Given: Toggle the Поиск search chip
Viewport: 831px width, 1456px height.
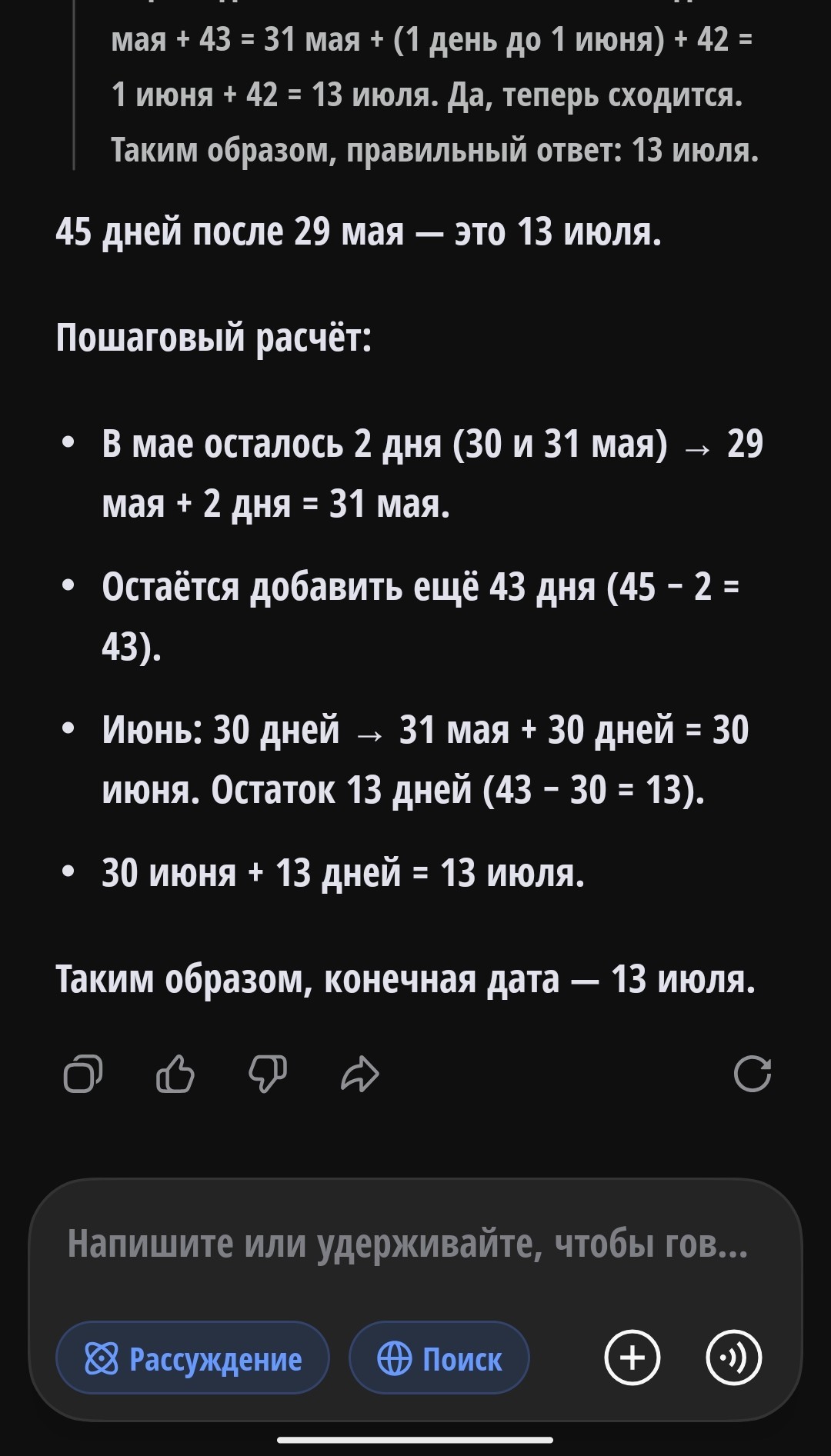Looking at the screenshot, I should (x=439, y=1358).
